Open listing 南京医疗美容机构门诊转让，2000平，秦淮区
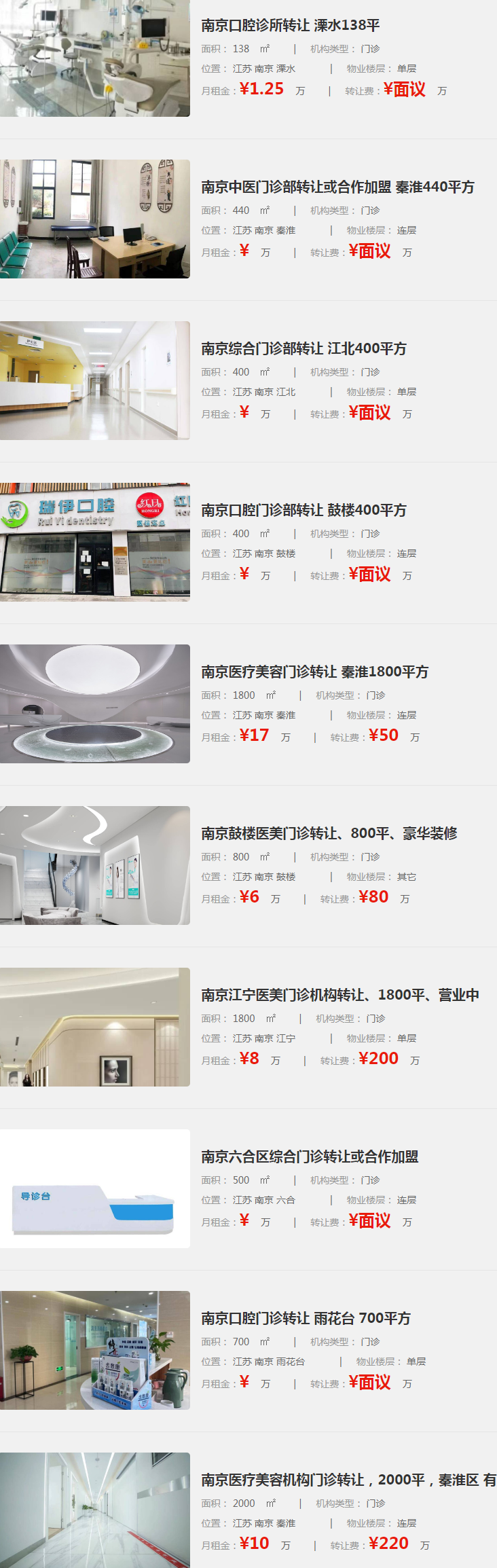This screenshot has width=497, height=1568. 348,1480
